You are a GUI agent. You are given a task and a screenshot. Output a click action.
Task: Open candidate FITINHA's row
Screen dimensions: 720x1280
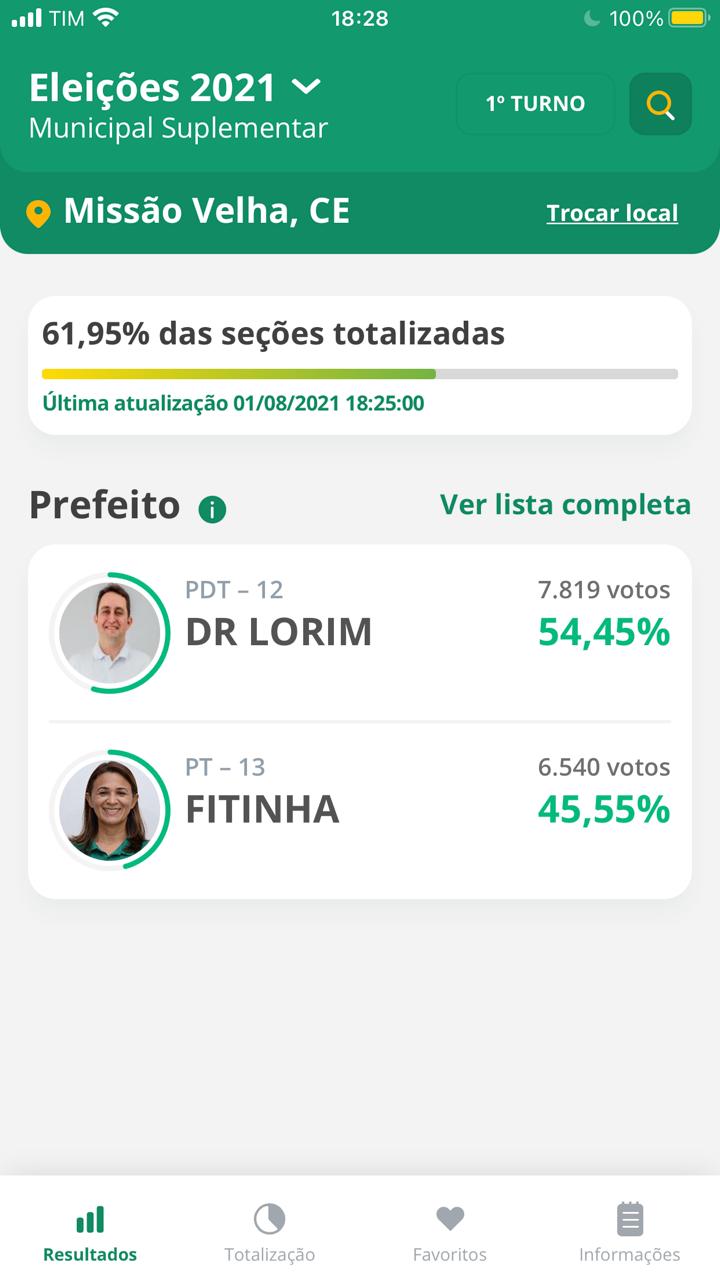[x=360, y=809]
